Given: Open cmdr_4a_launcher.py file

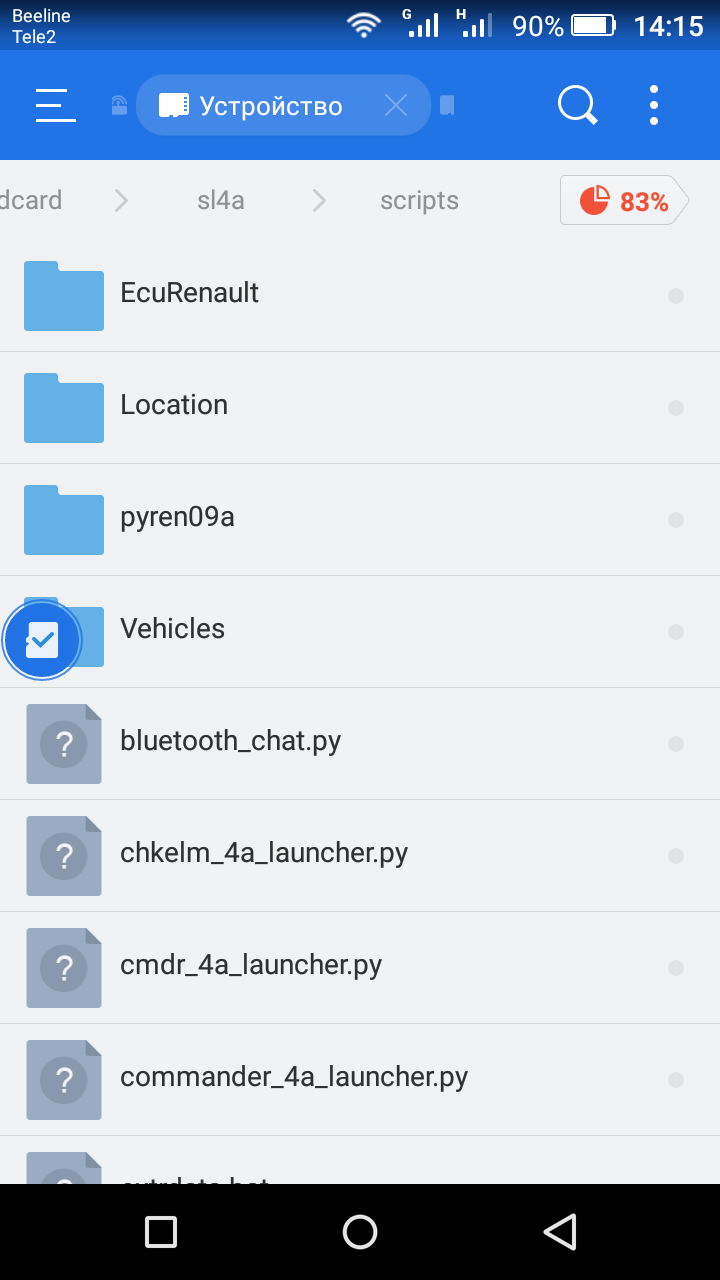Looking at the screenshot, I should [251, 965].
